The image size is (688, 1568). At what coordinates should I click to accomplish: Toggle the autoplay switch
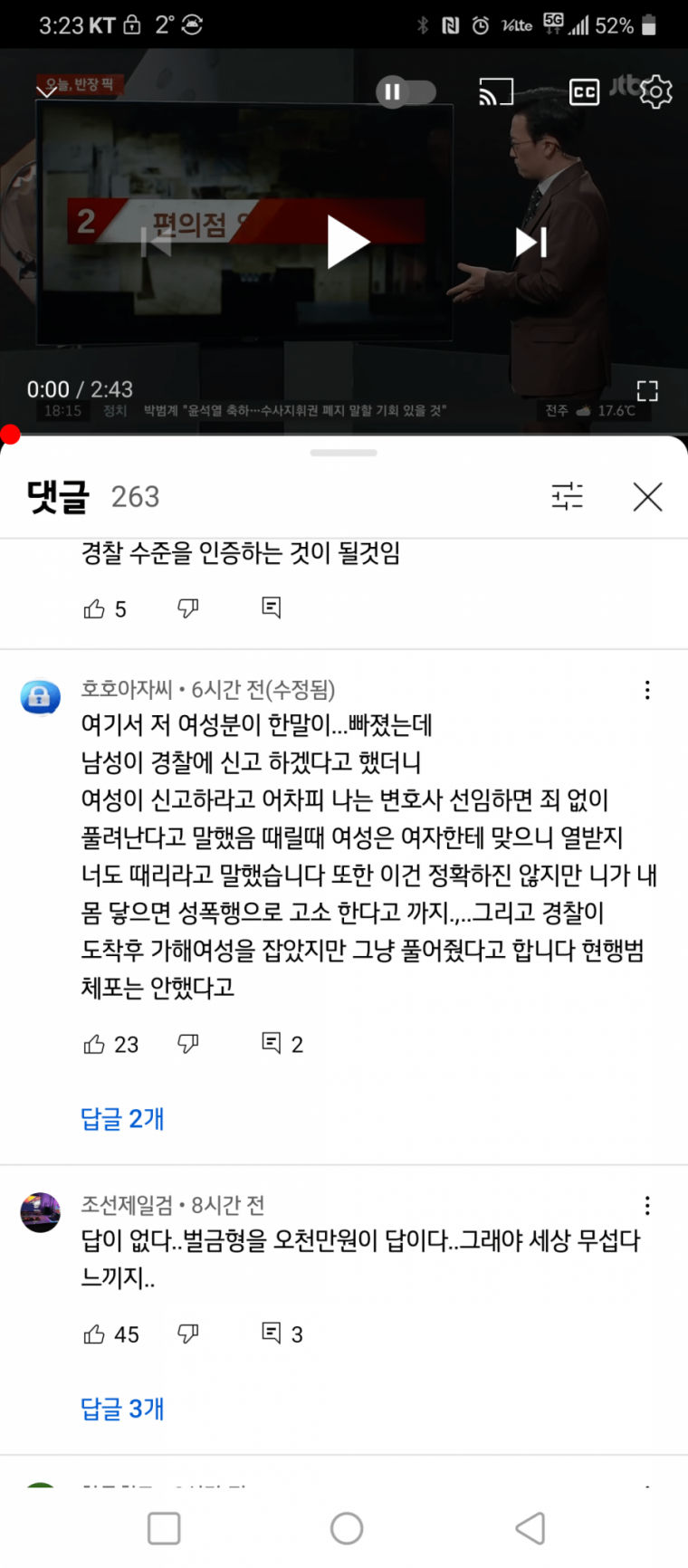(406, 91)
